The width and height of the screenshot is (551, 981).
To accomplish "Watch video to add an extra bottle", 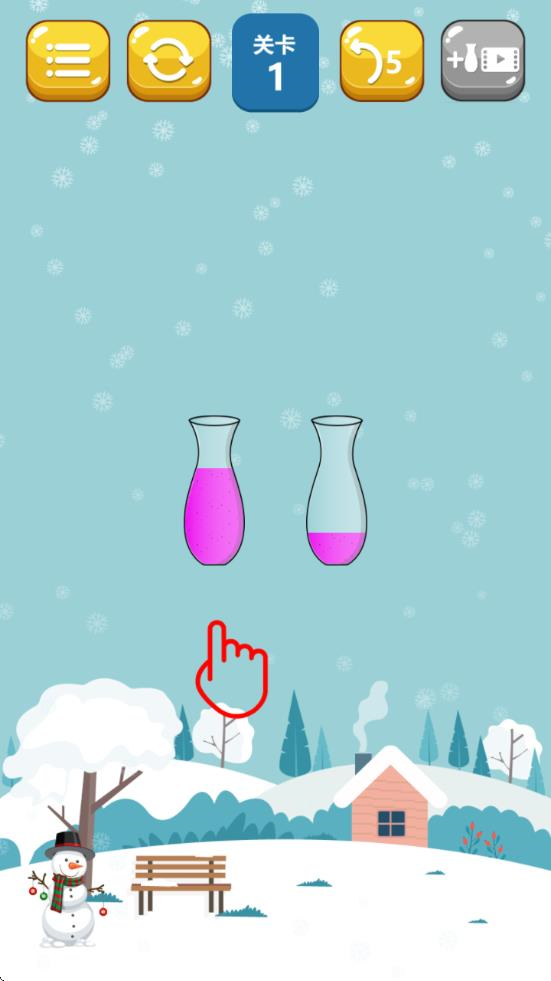I will 483,61.
